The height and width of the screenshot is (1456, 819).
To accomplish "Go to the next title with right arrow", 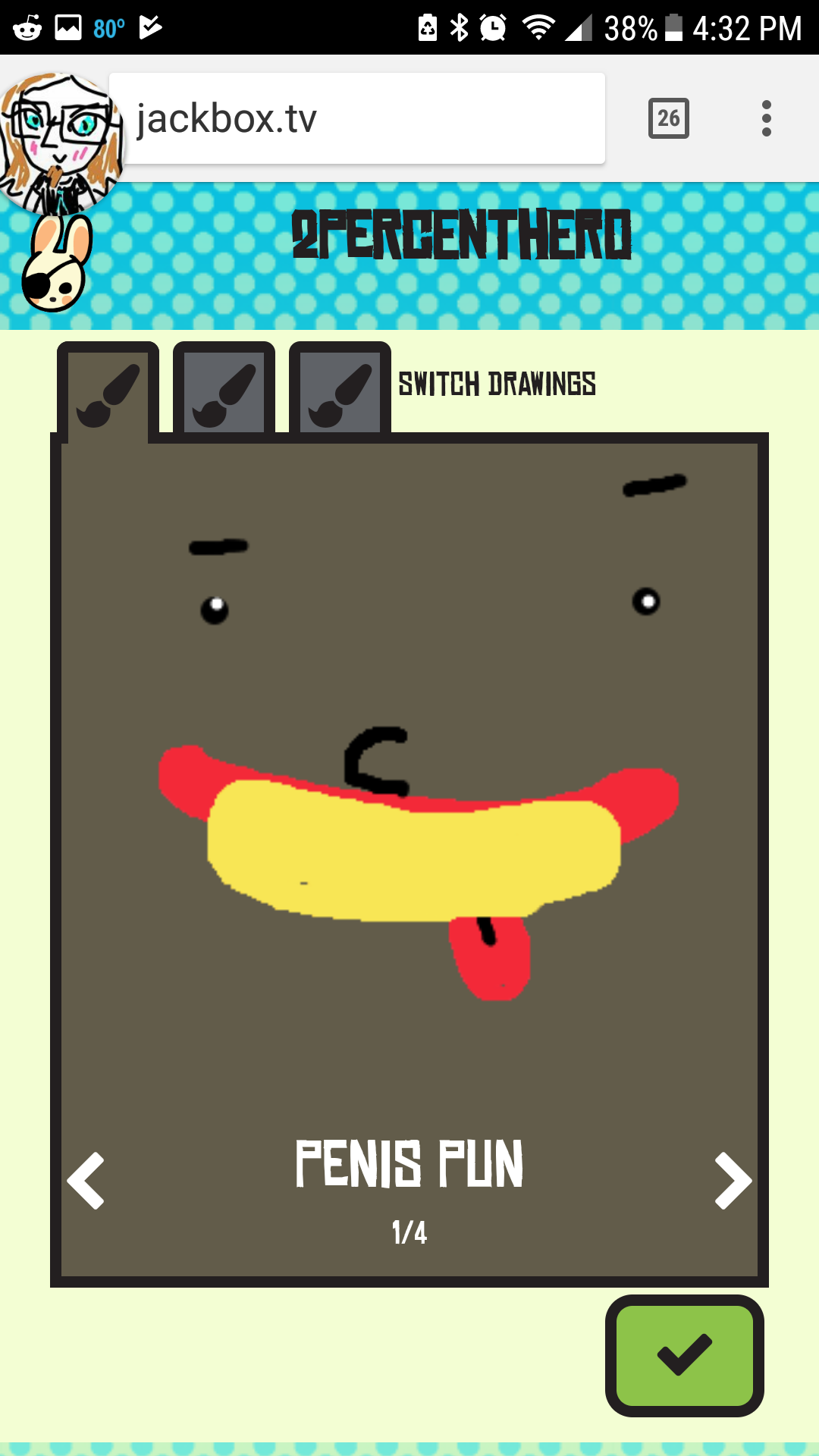I will [x=732, y=1181].
